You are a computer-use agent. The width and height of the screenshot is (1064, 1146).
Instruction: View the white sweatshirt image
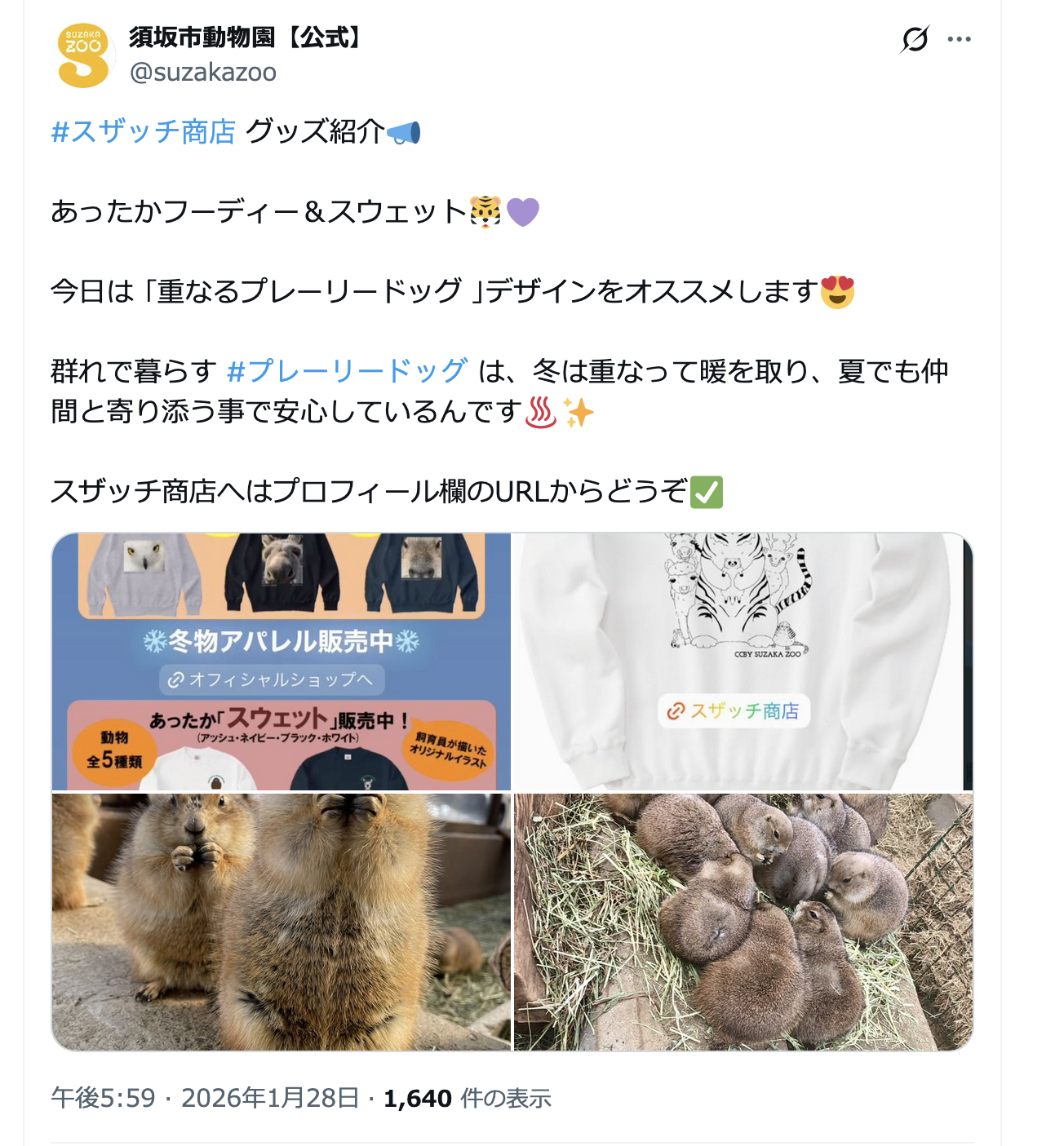743,661
